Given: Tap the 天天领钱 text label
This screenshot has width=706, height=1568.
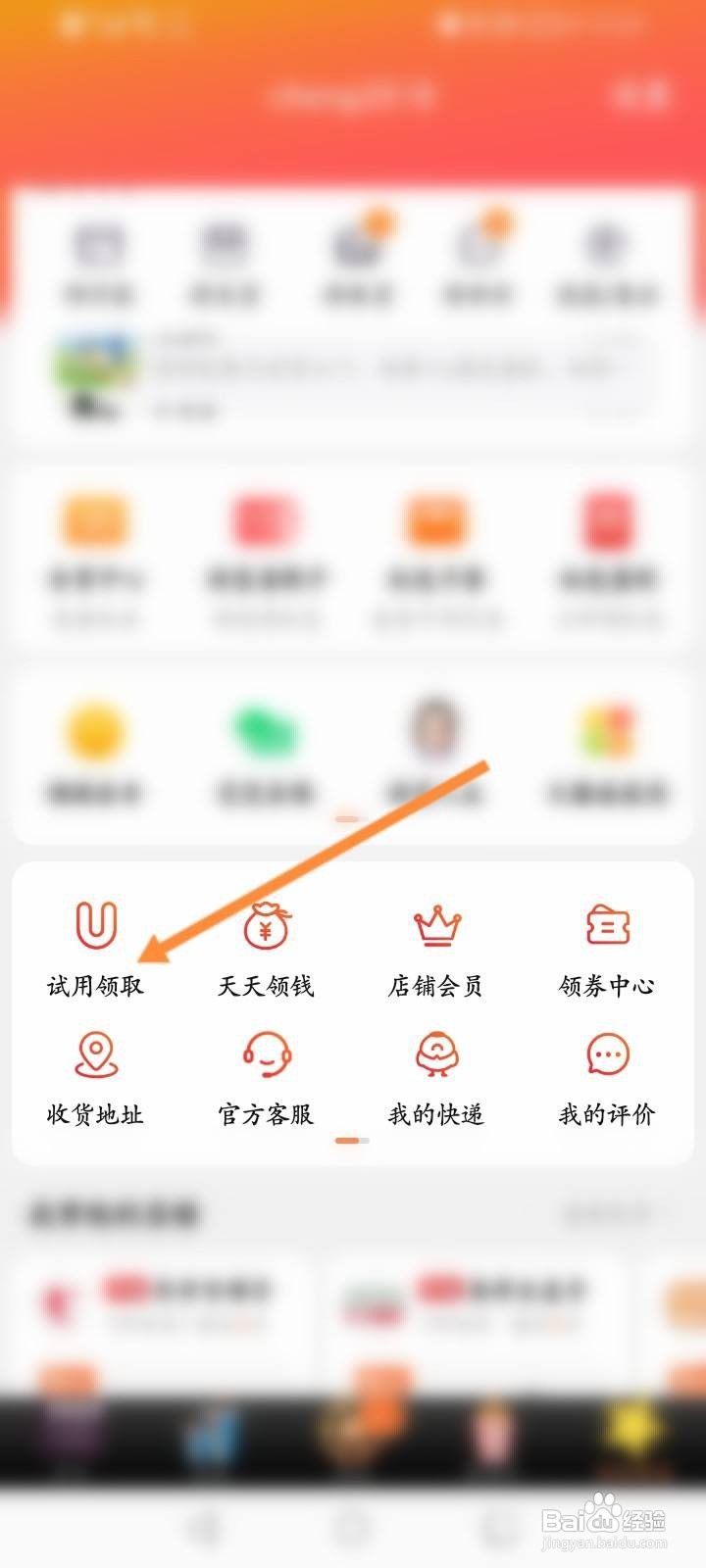Looking at the screenshot, I should coord(267,987).
